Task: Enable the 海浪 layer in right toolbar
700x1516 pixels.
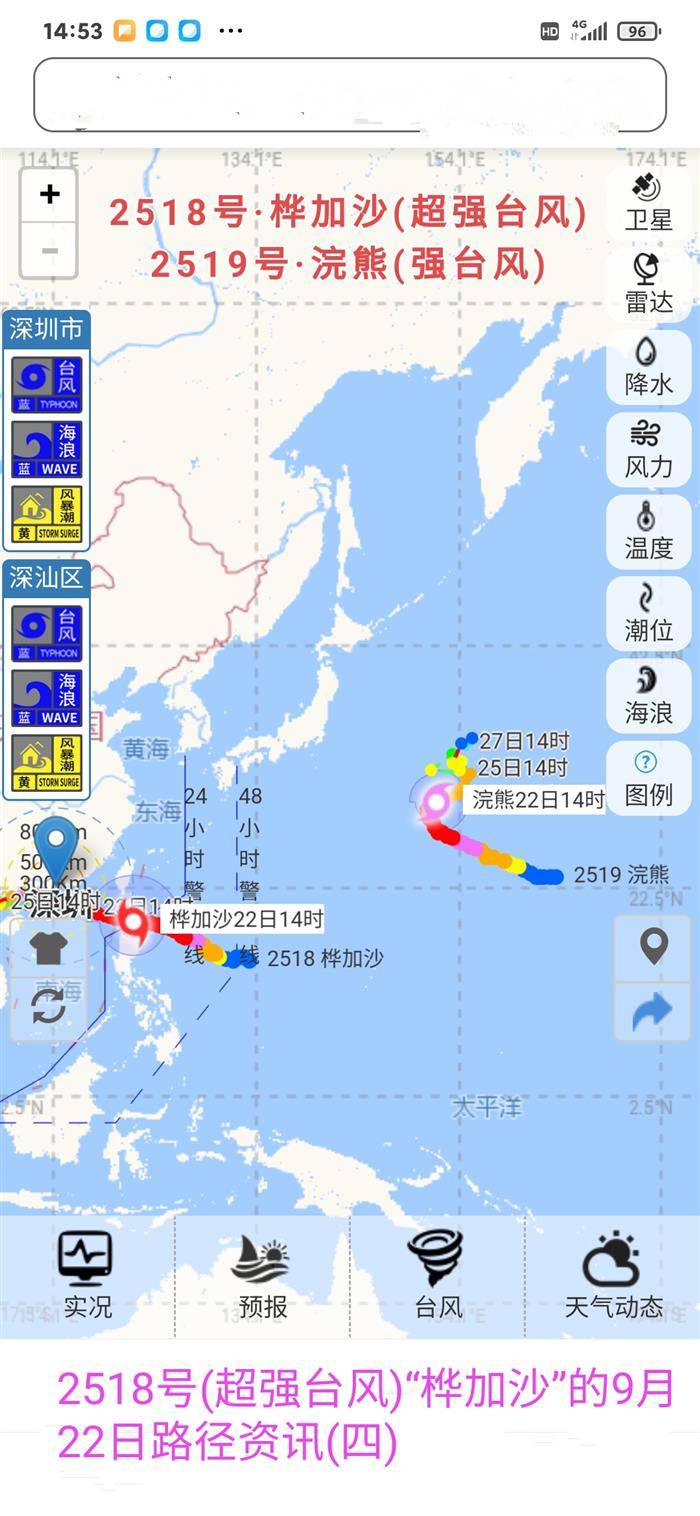Action: [x=648, y=695]
